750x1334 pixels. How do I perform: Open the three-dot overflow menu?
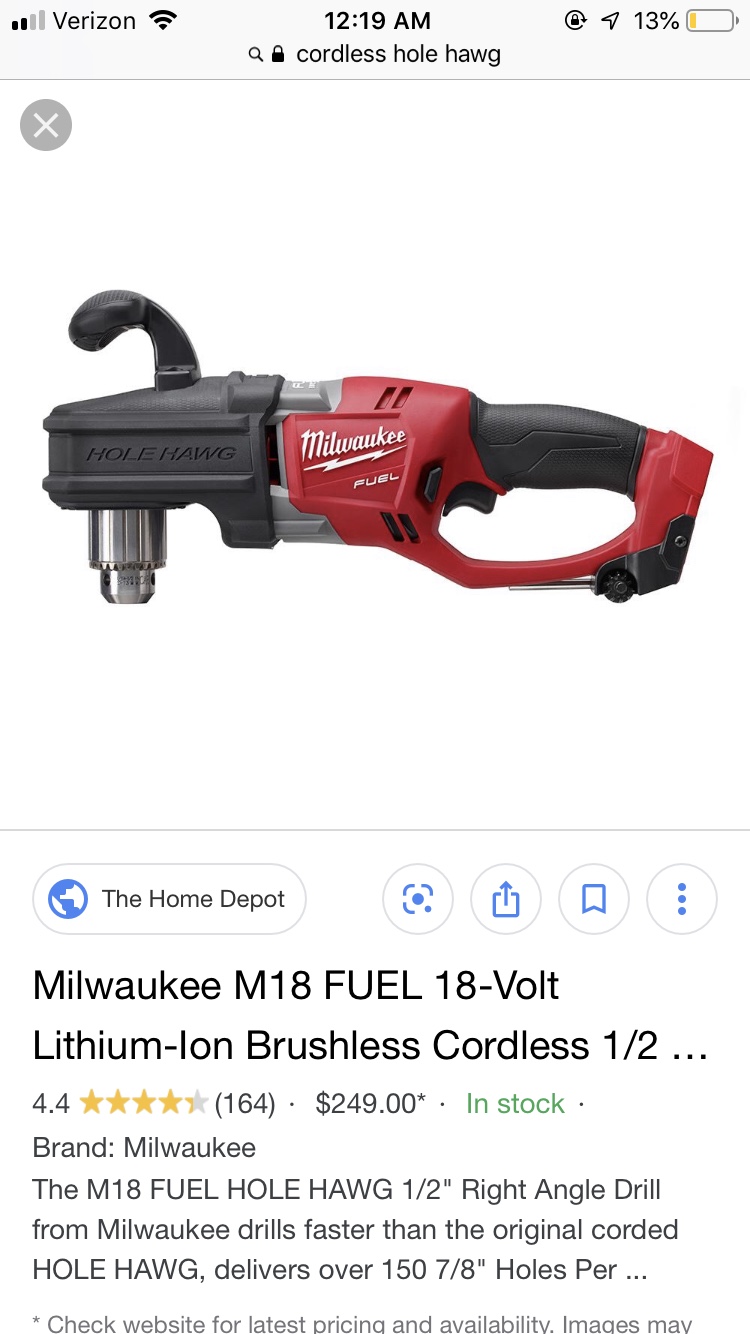(x=682, y=899)
